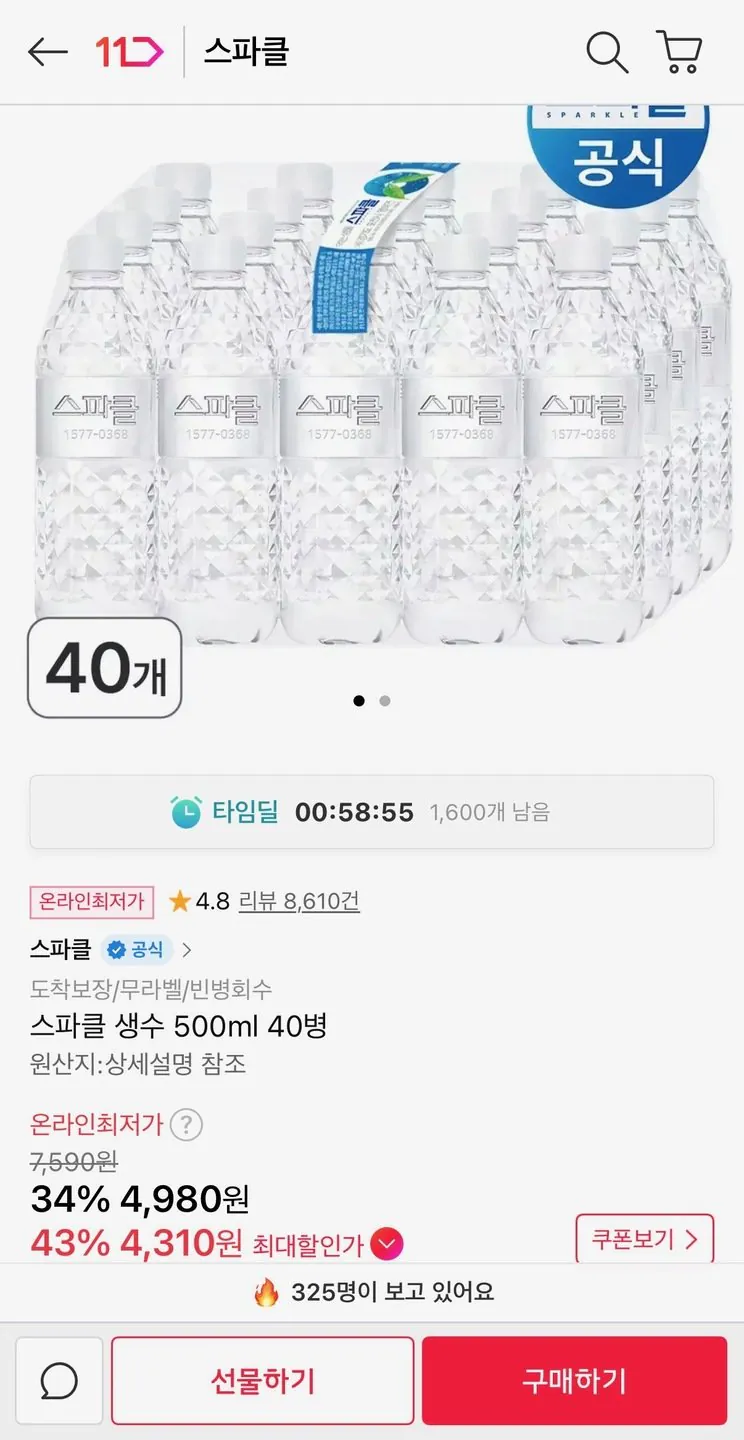Open search with the magnifier icon
The height and width of the screenshot is (1440, 744).
[606, 52]
